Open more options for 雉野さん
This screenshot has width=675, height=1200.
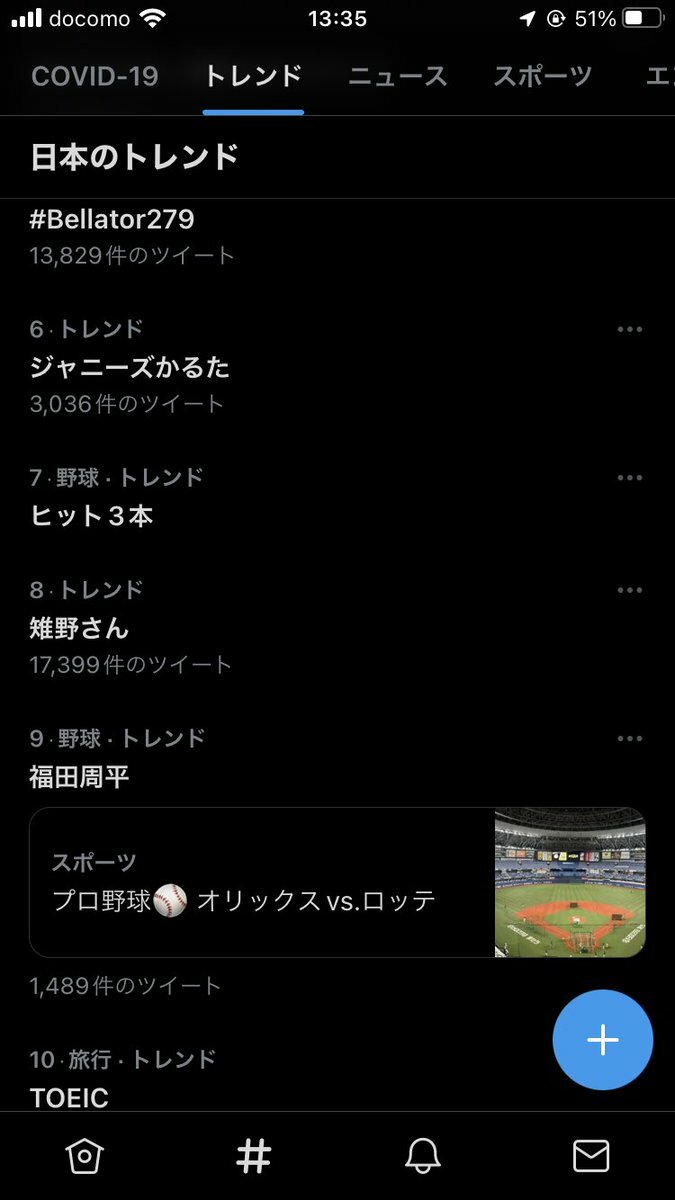630,590
